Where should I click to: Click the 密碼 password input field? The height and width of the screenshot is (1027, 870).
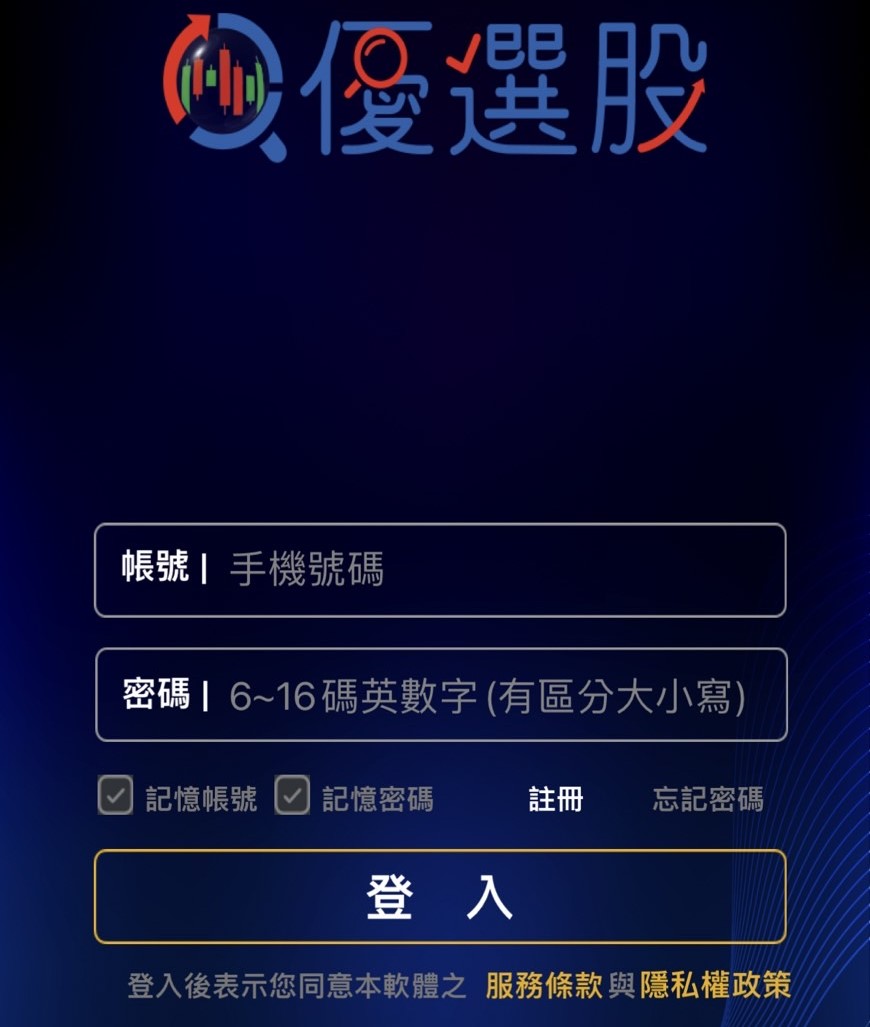(x=440, y=695)
